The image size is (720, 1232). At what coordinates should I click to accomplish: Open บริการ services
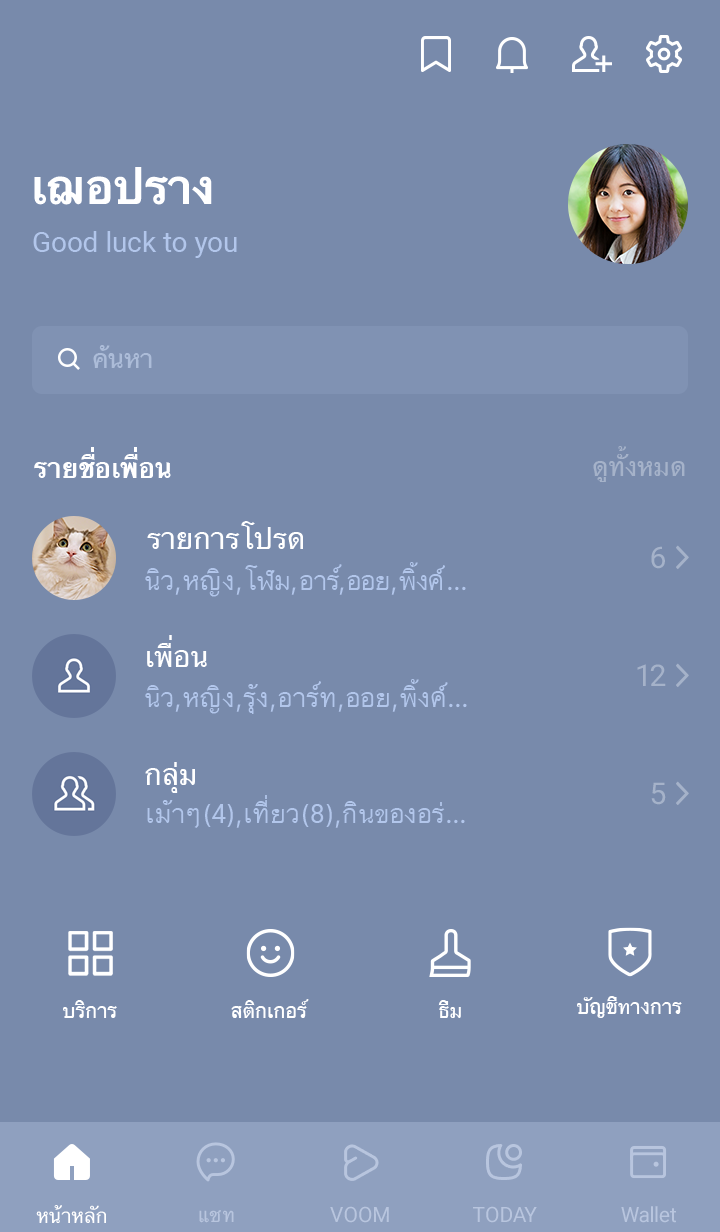tap(90, 974)
